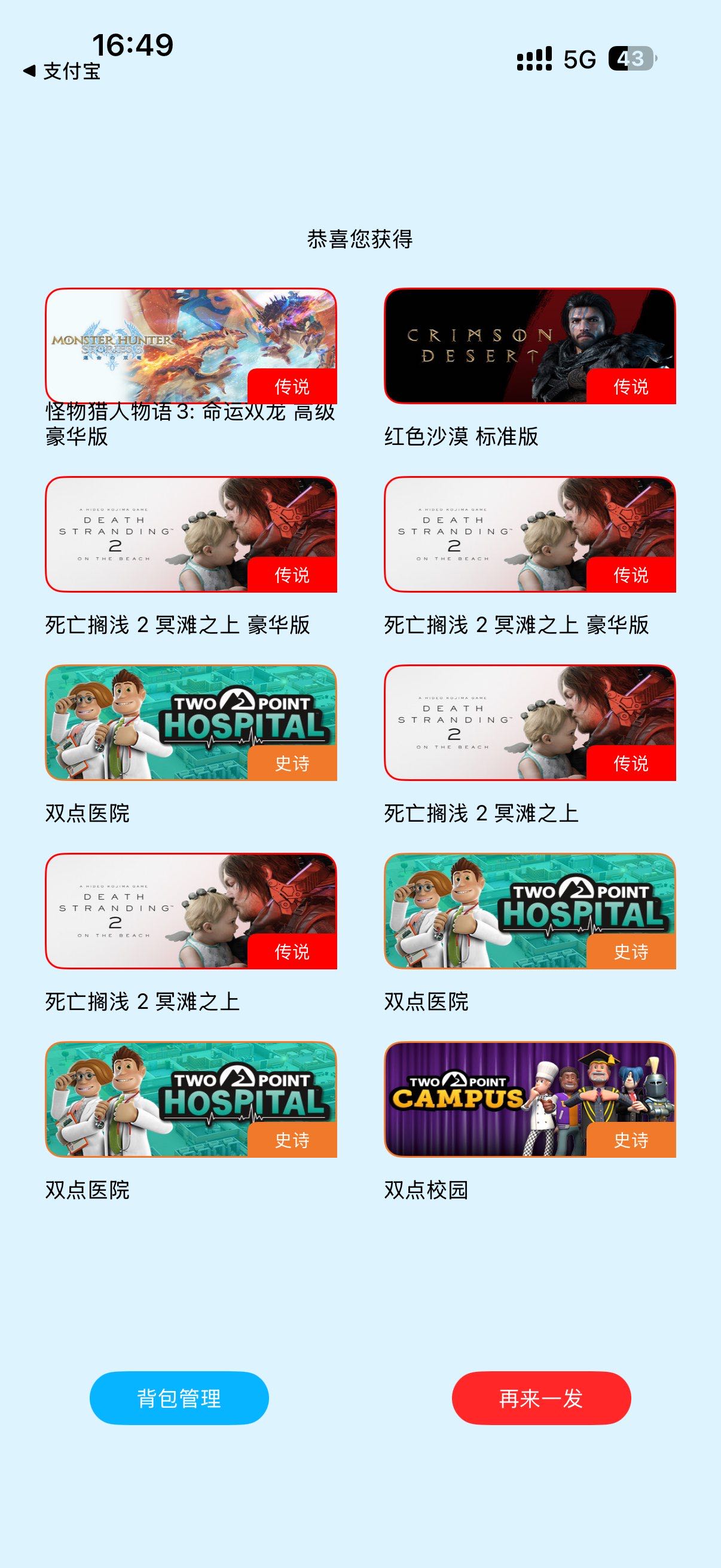Open the Crimson Desert 红色沙漠 card

[x=529, y=345]
